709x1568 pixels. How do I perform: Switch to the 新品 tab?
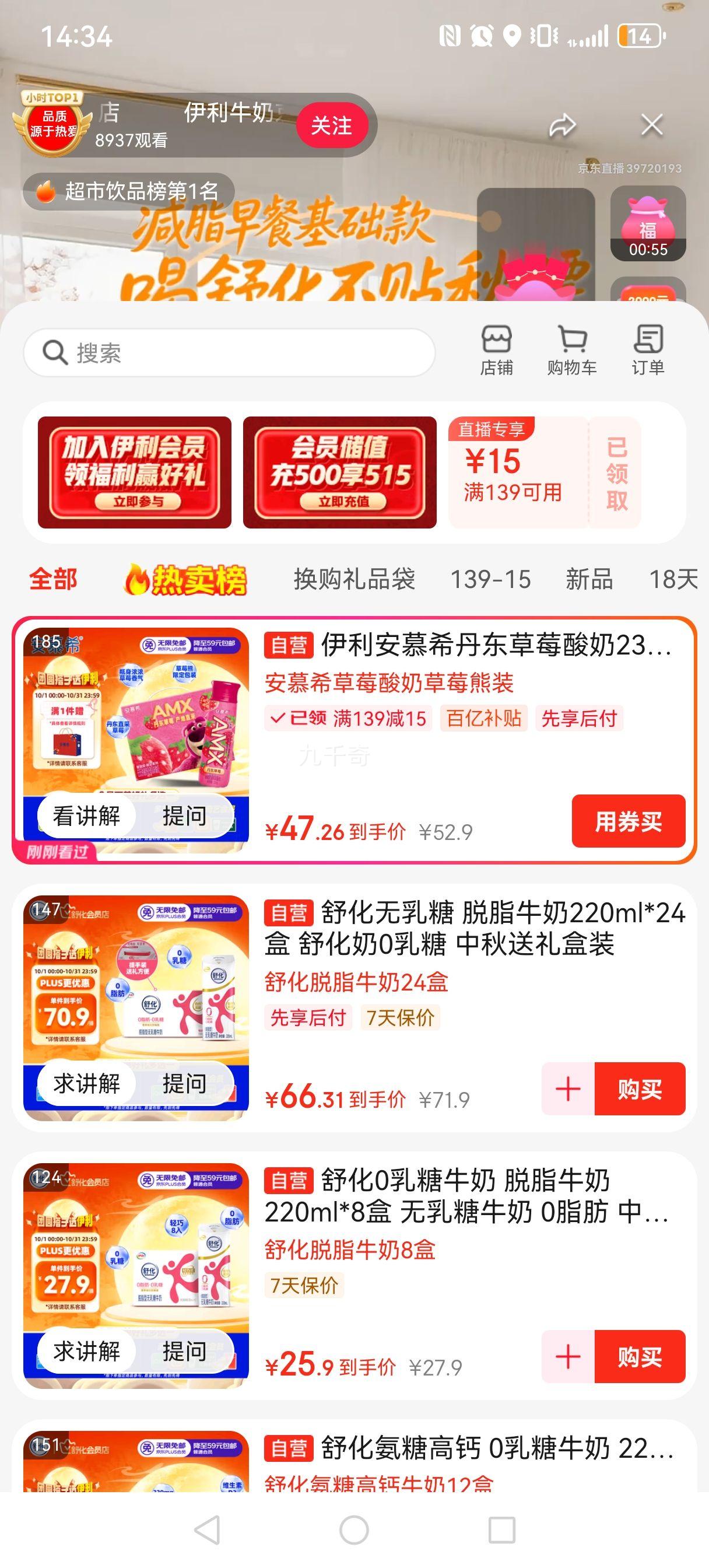tap(588, 579)
